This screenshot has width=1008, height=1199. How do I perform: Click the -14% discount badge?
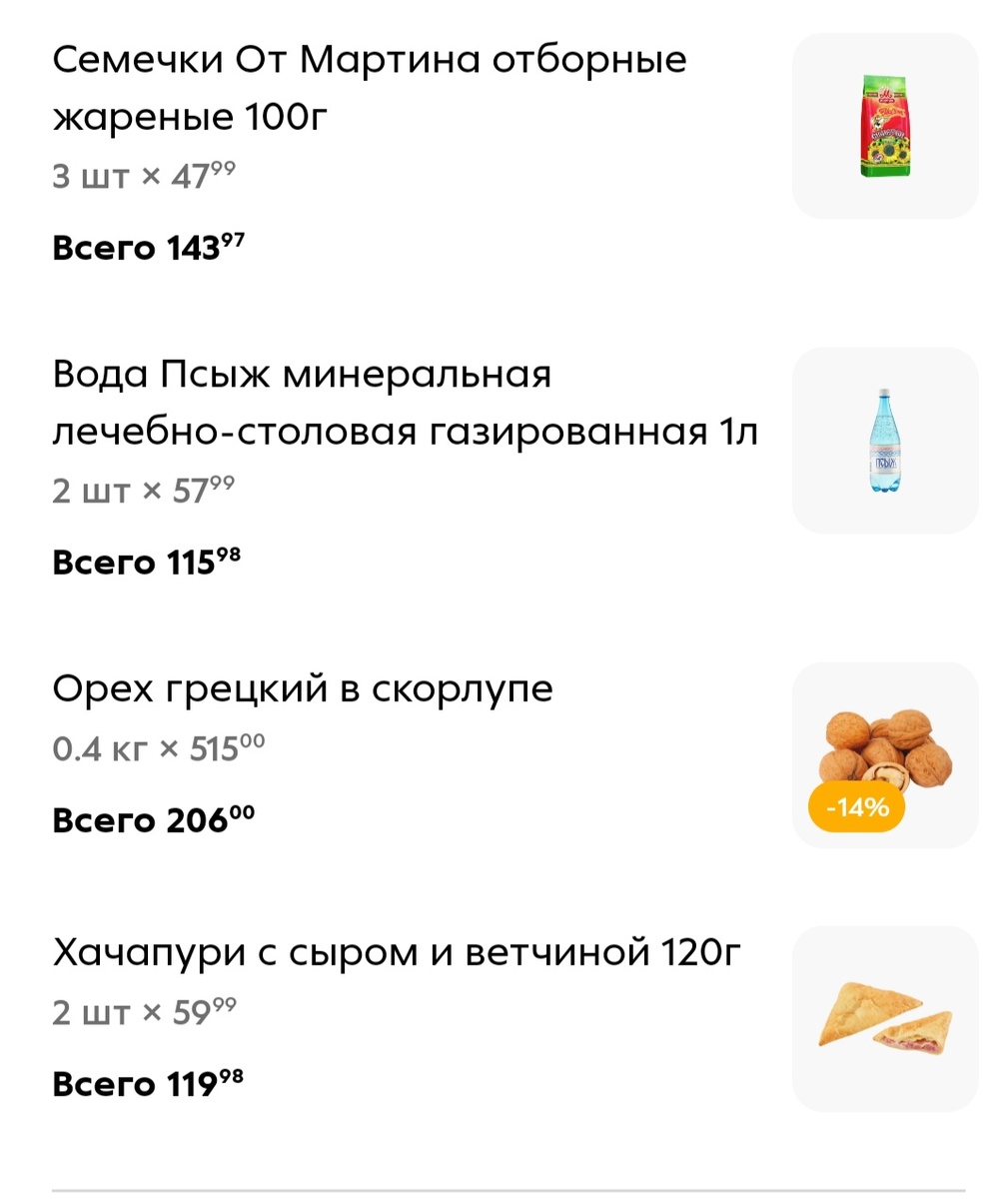pos(856,804)
